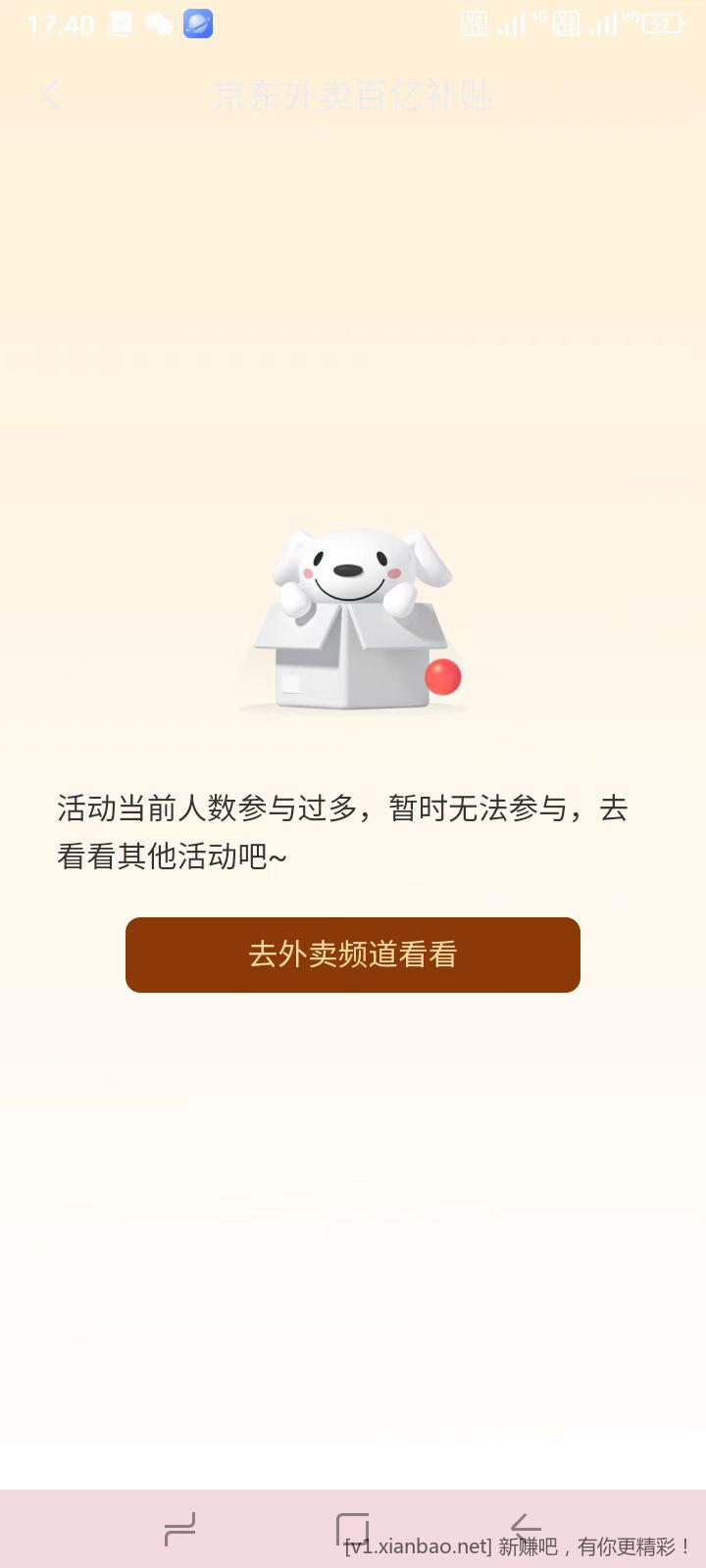The height and width of the screenshot is (1568, 706).
Task: Open recent apps from navigation bar
Action: pyautogui.click(x=180, y=1529)
